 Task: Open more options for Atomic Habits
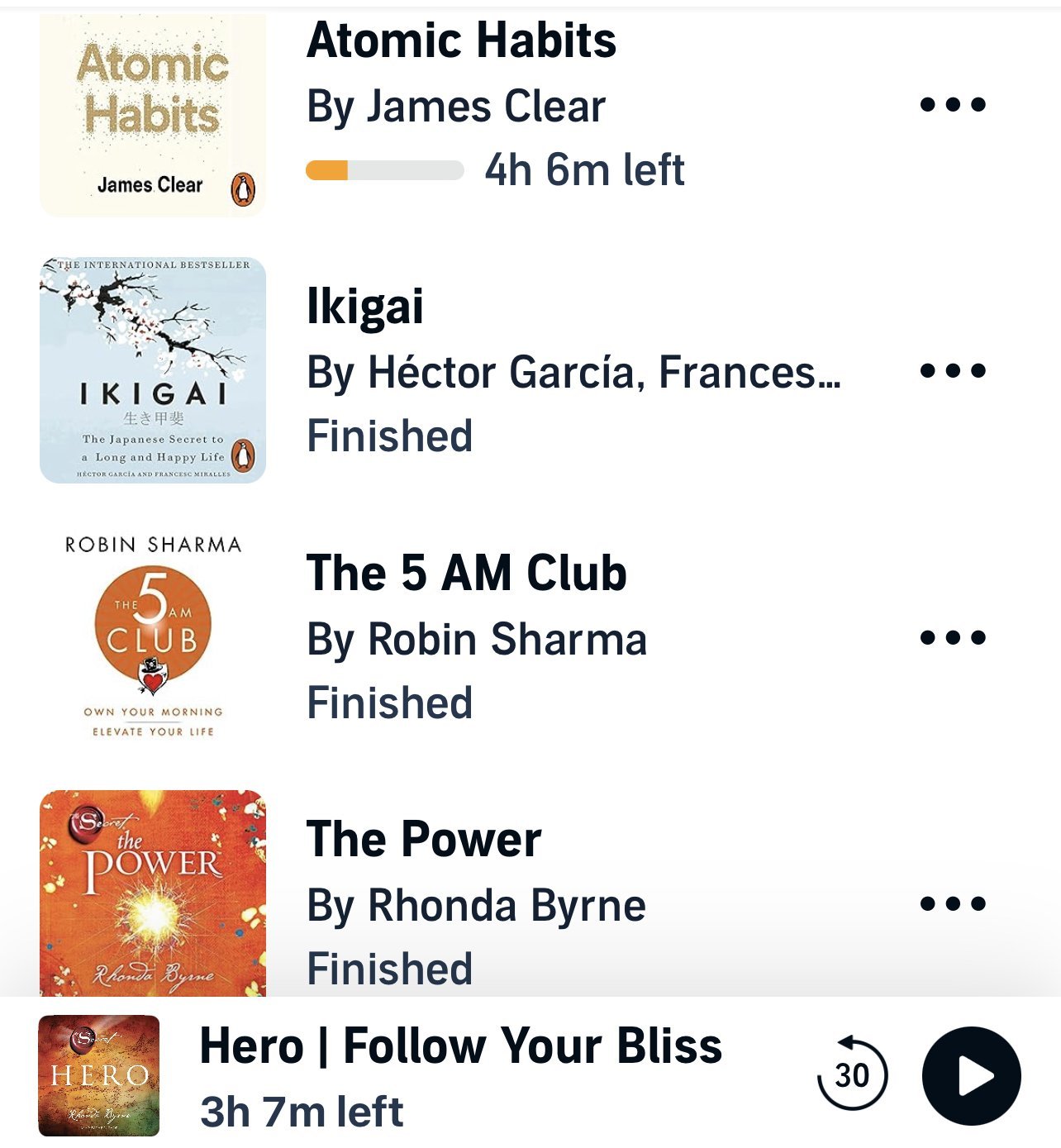(953, 105)
